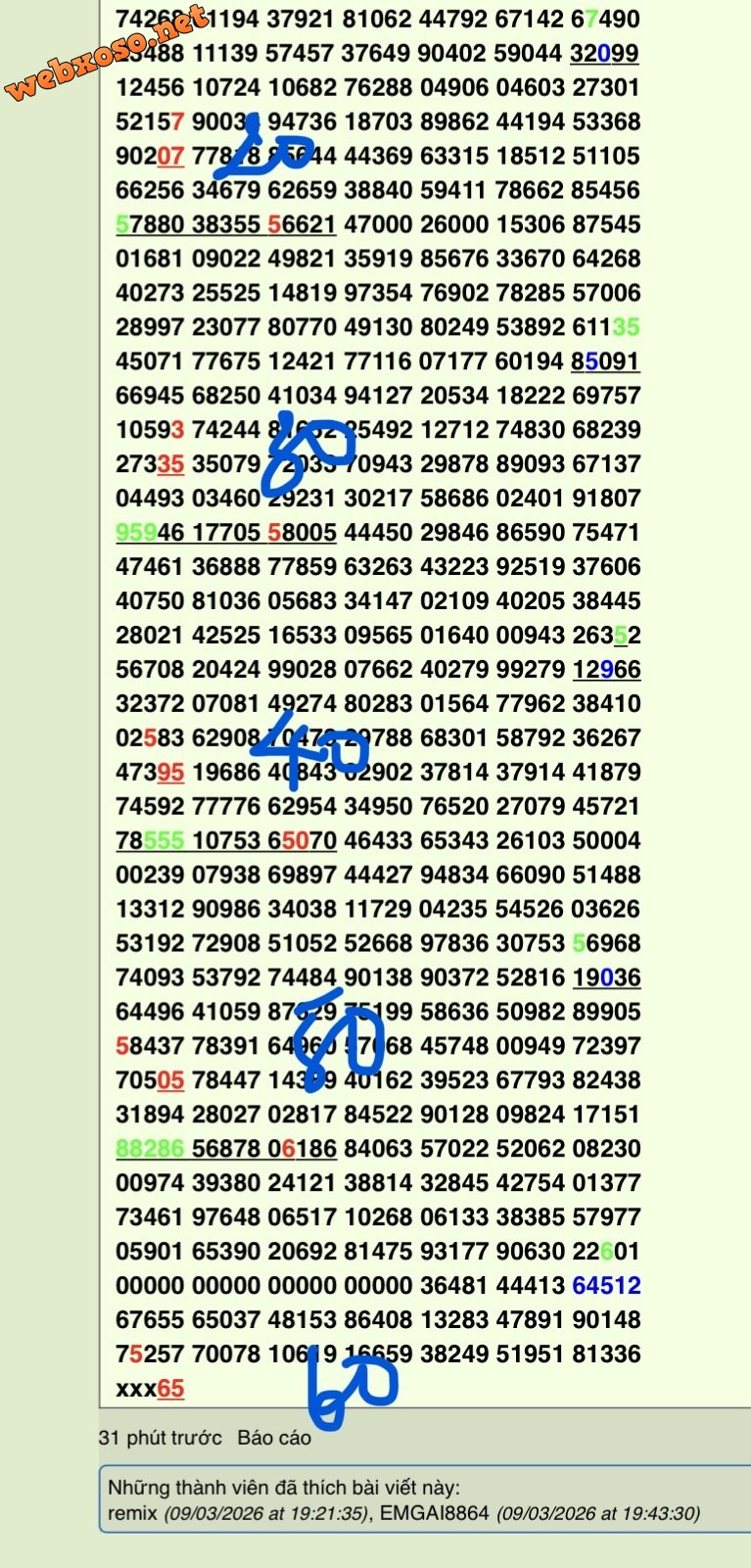
Task: Open the posted lottery numbers image
Action: 377,686
